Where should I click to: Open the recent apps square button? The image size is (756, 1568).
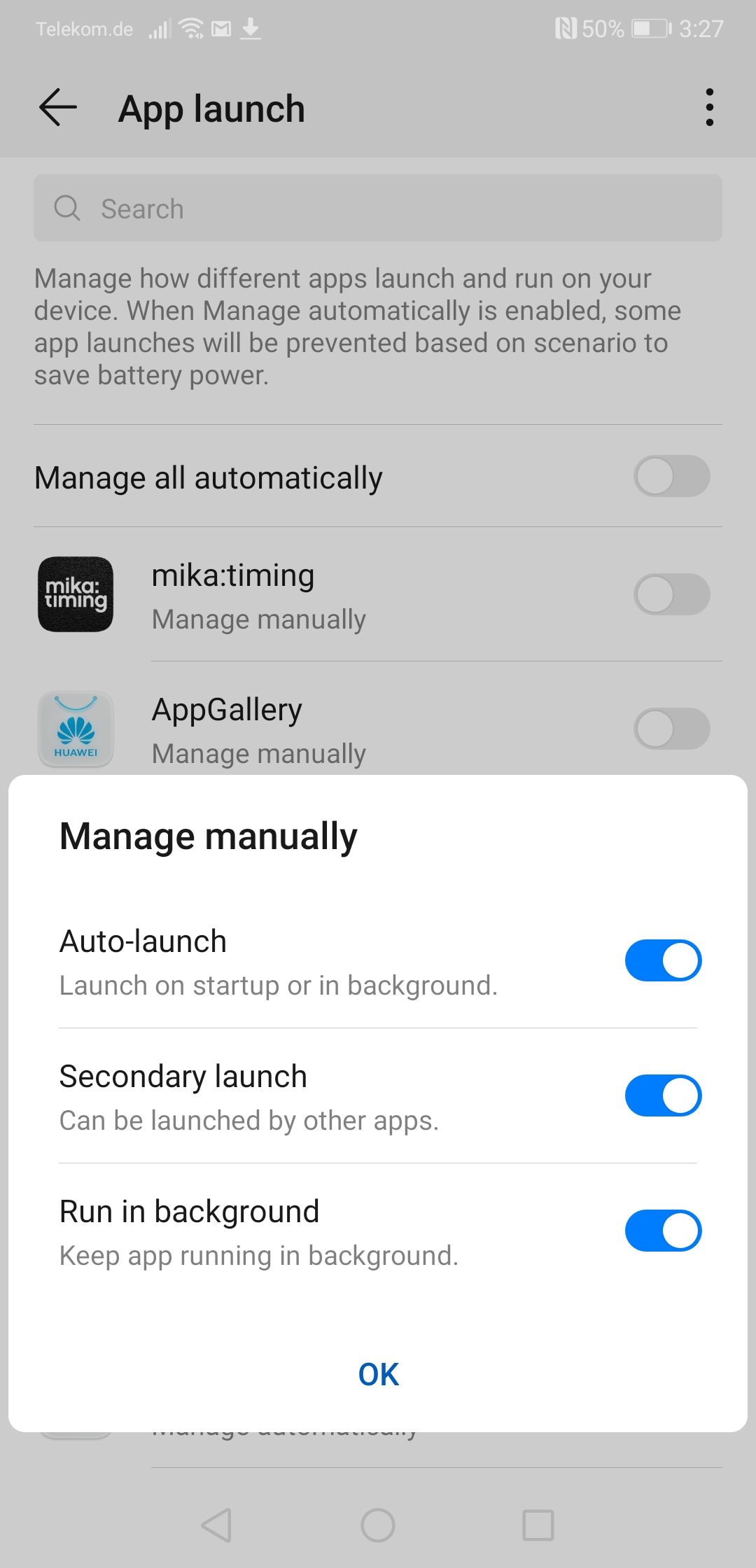click(538, 1525)
